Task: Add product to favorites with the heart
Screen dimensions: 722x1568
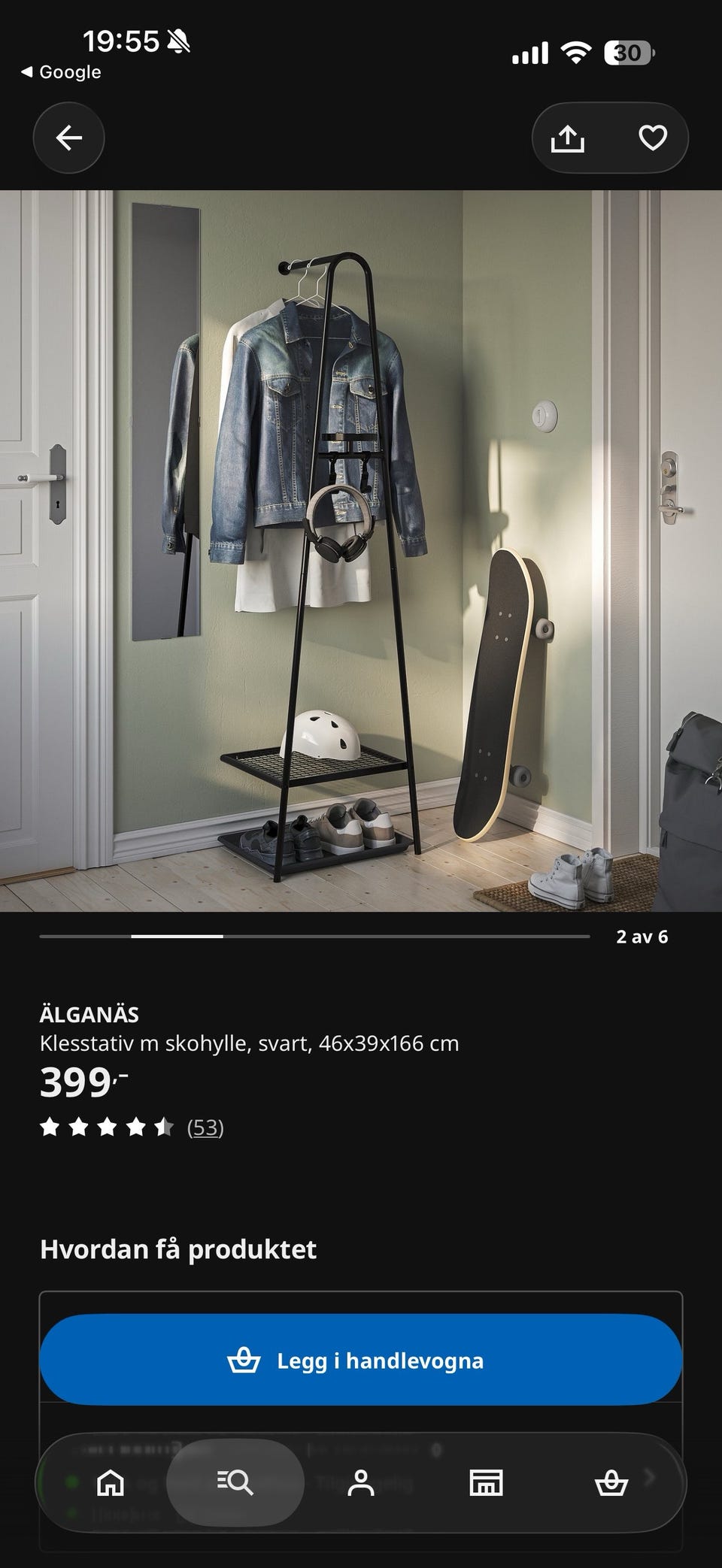Action: click(652, 138)
